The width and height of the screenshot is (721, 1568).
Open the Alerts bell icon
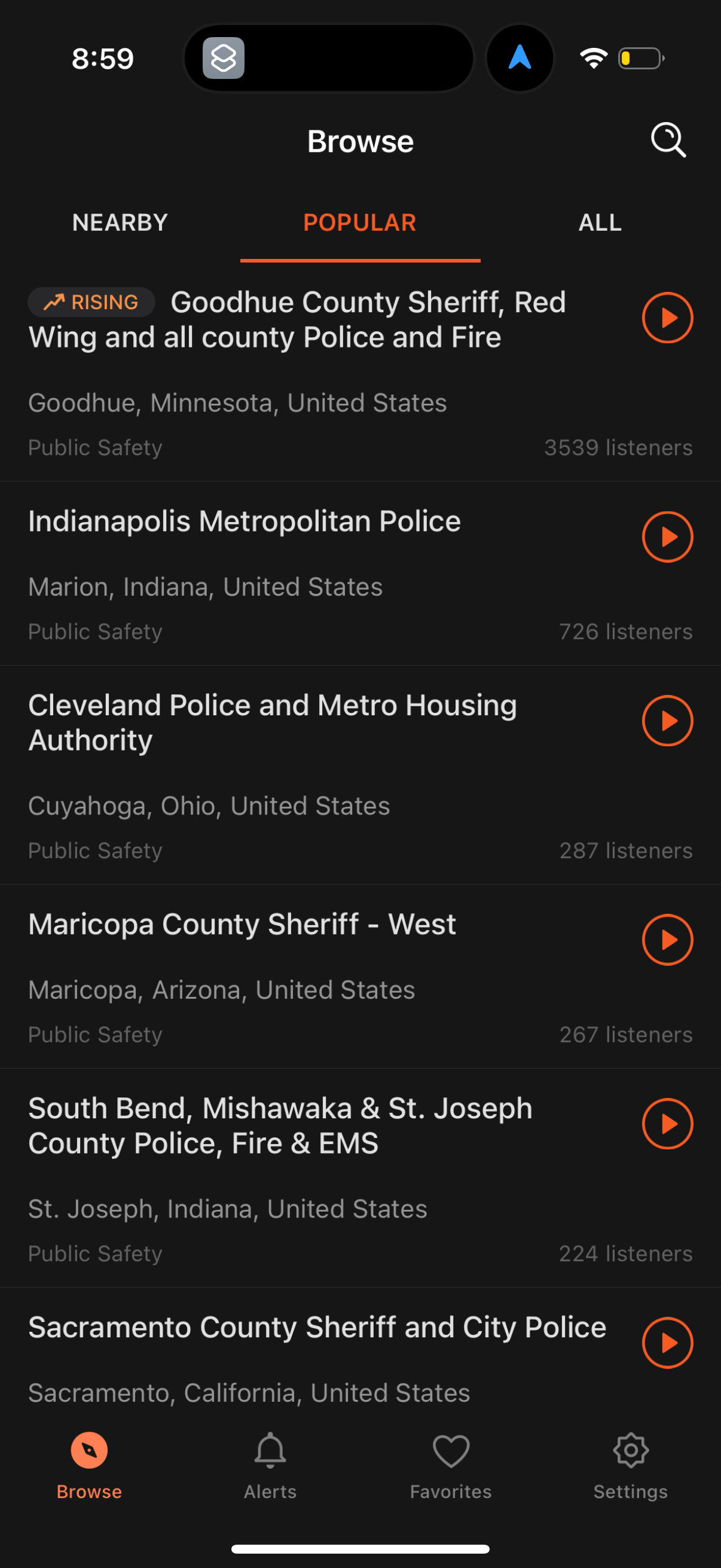(270, 1455)
